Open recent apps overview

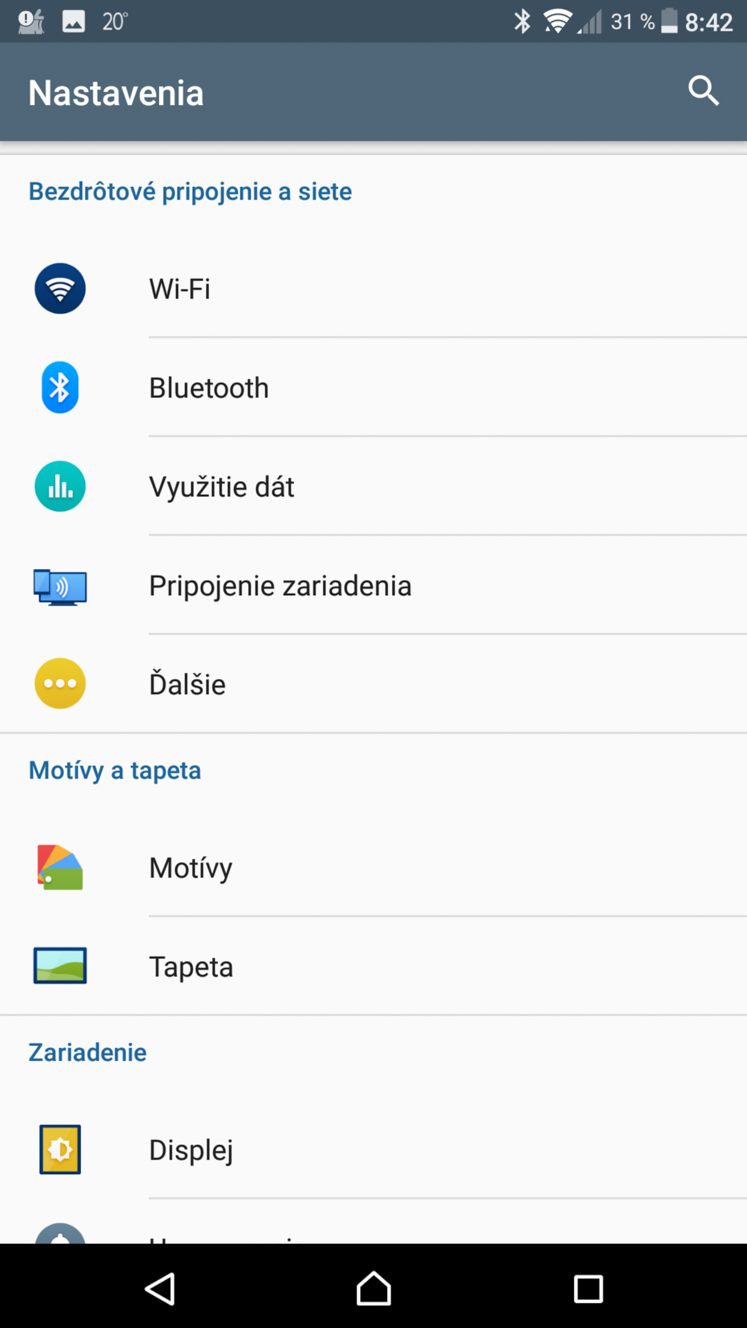point(588,1288)
